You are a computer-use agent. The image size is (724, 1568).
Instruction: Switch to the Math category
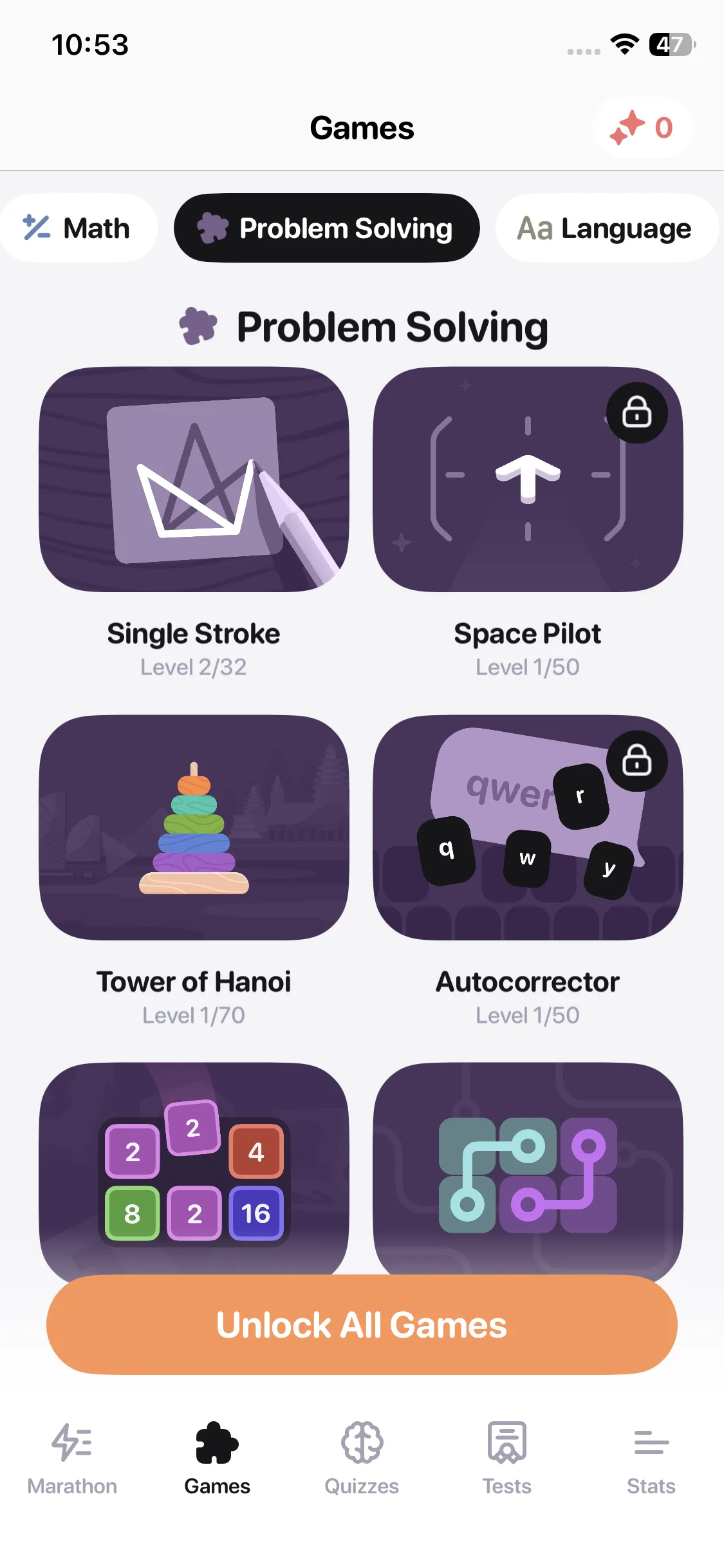(78, 228)
